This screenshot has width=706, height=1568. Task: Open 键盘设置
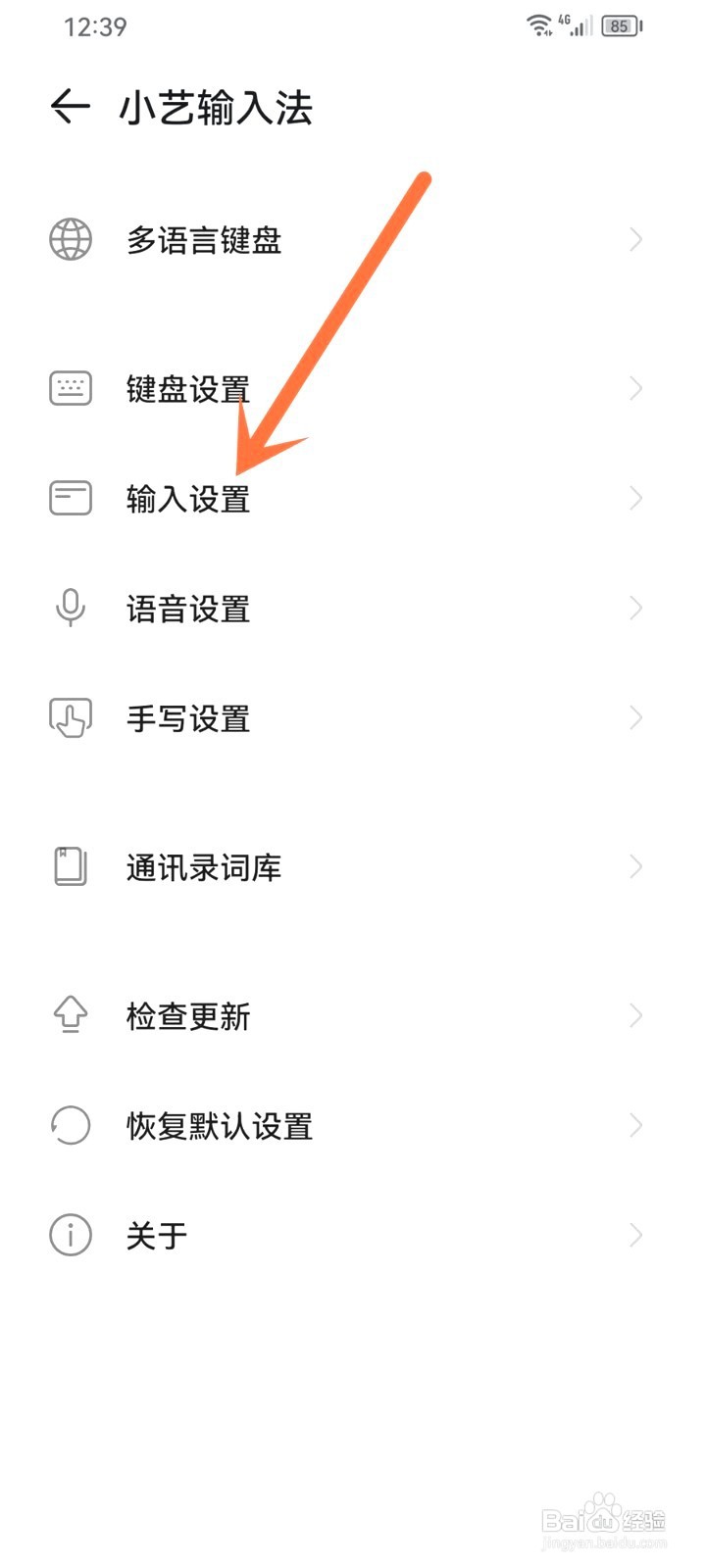point(353,389)
